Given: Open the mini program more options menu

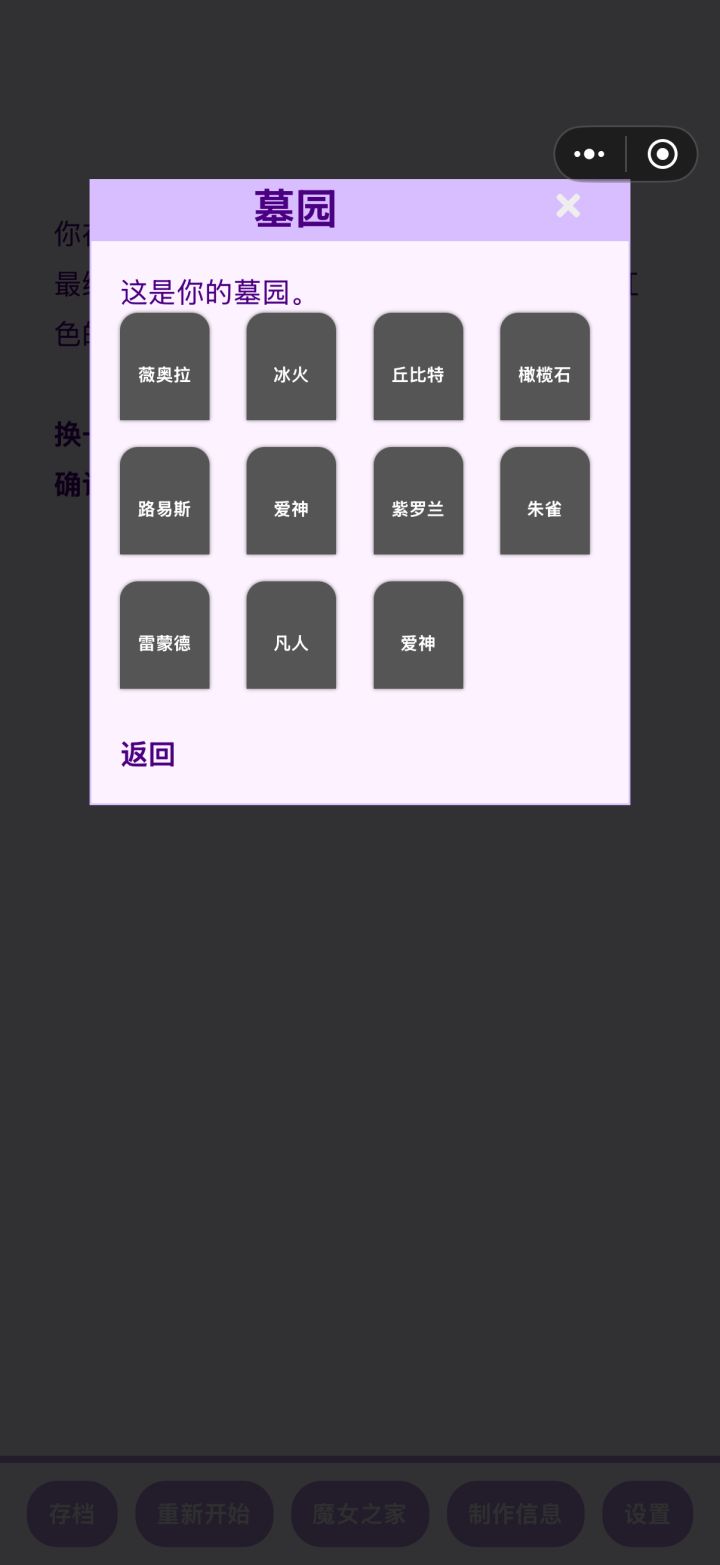Looking at the screenshot, I should click(x=589, y=153).
